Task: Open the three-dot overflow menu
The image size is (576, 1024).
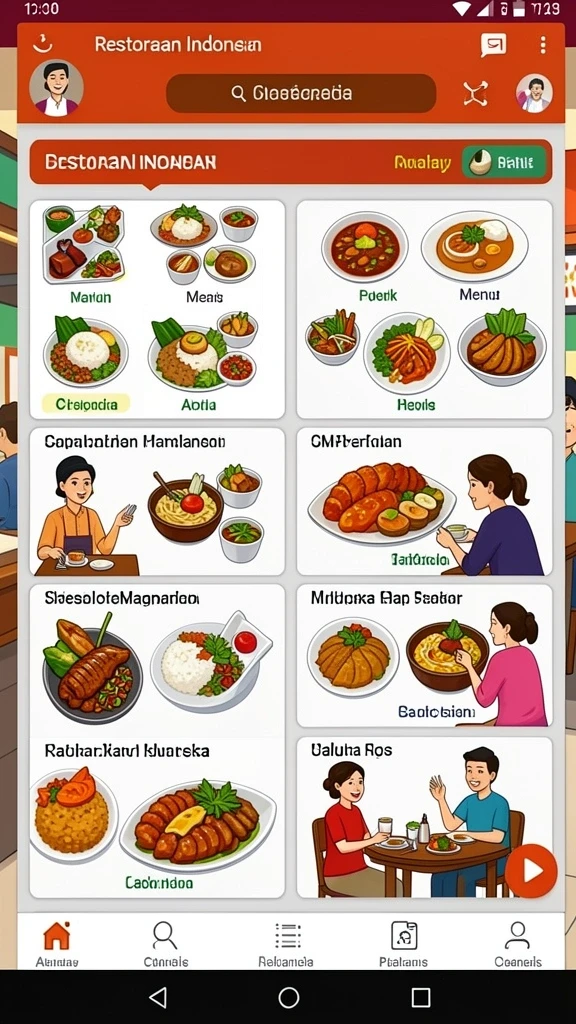Action: coord(543,45)
